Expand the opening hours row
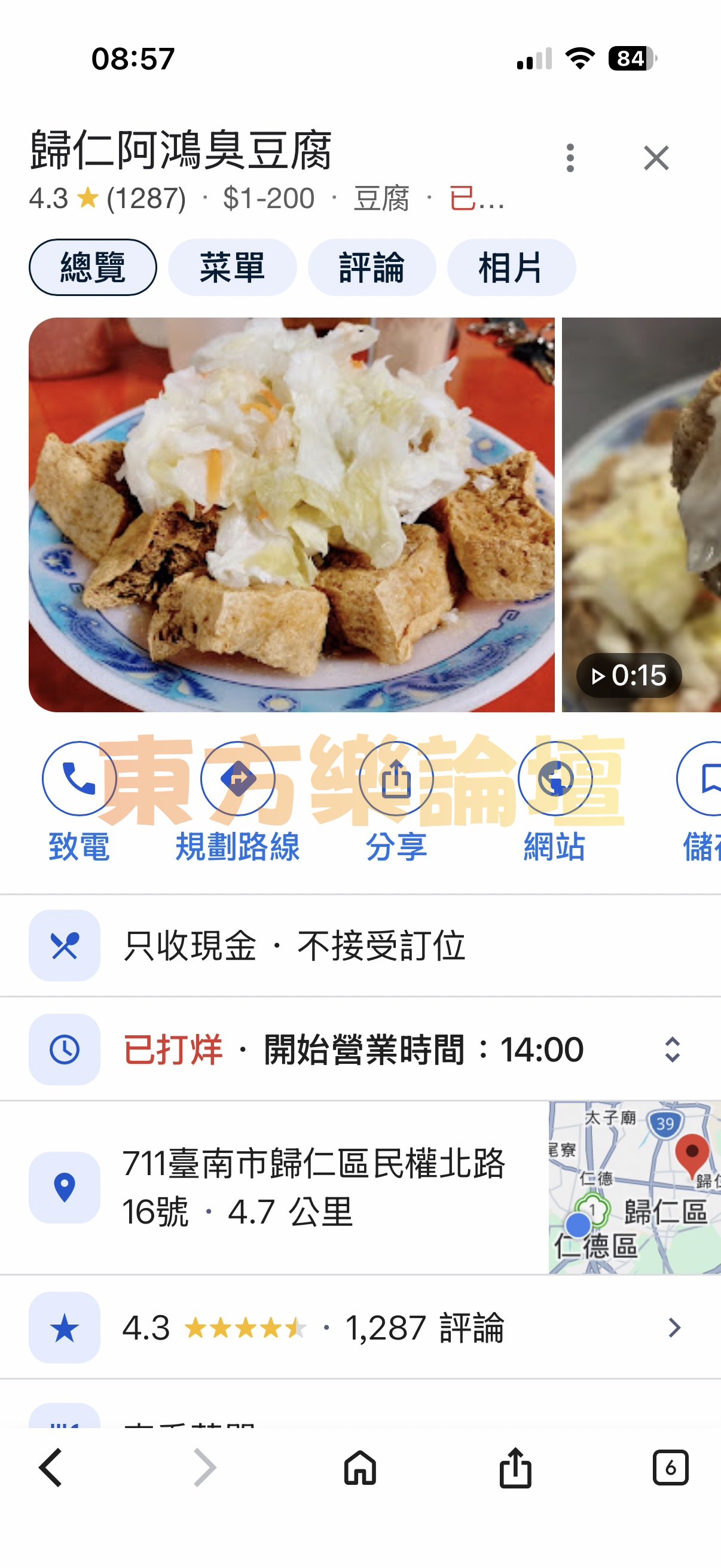The height and width of the screenshot is (1568, 721). (x=672, y=1050)
